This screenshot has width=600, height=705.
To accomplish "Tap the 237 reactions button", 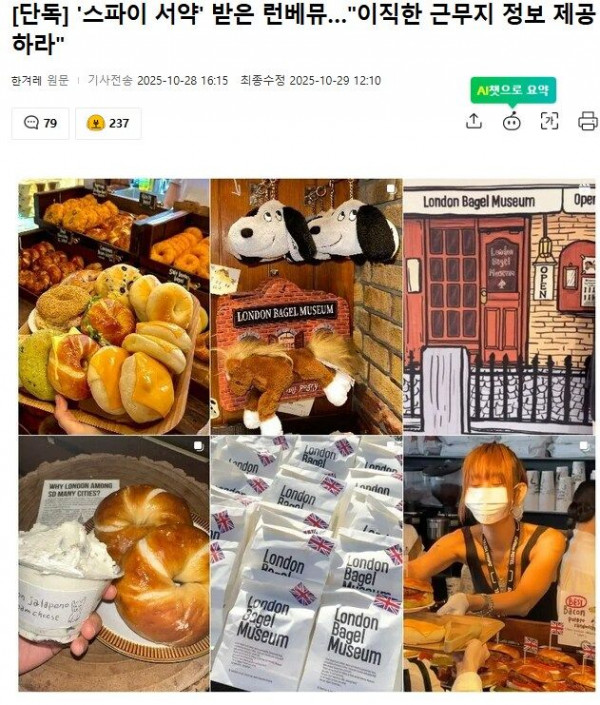I will pos(108,123).
